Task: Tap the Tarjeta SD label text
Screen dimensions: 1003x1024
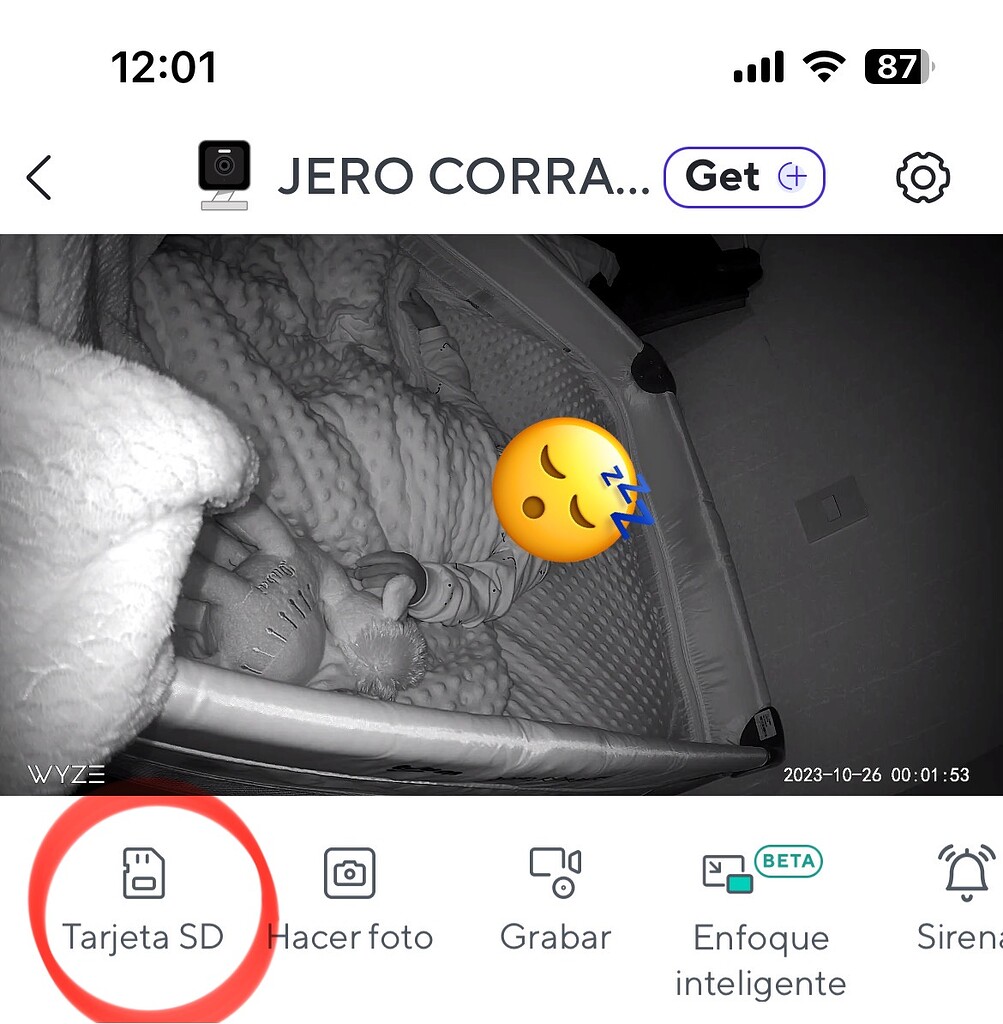Action: 142,937
